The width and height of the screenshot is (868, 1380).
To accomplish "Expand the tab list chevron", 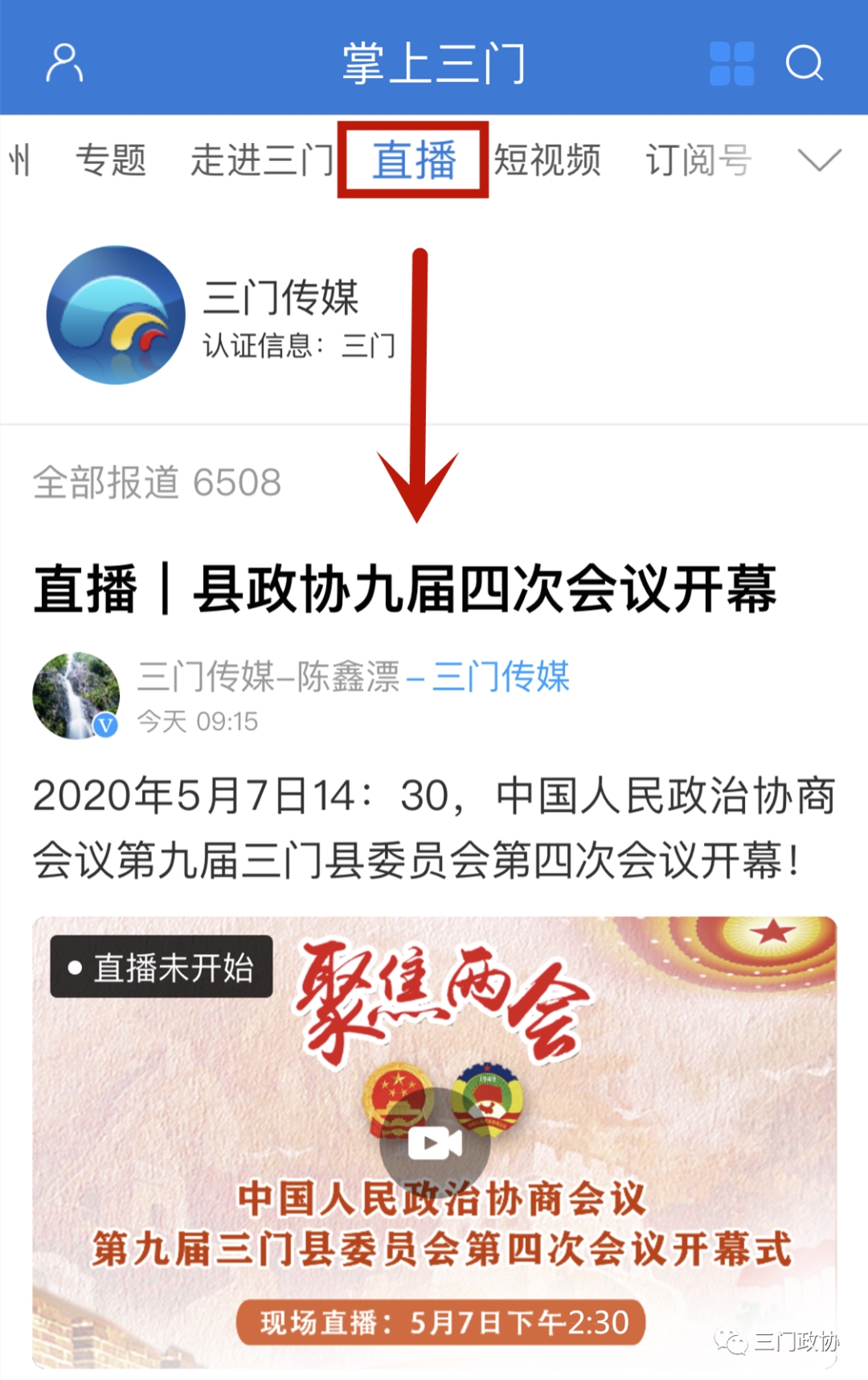I will tap(819, 159).
